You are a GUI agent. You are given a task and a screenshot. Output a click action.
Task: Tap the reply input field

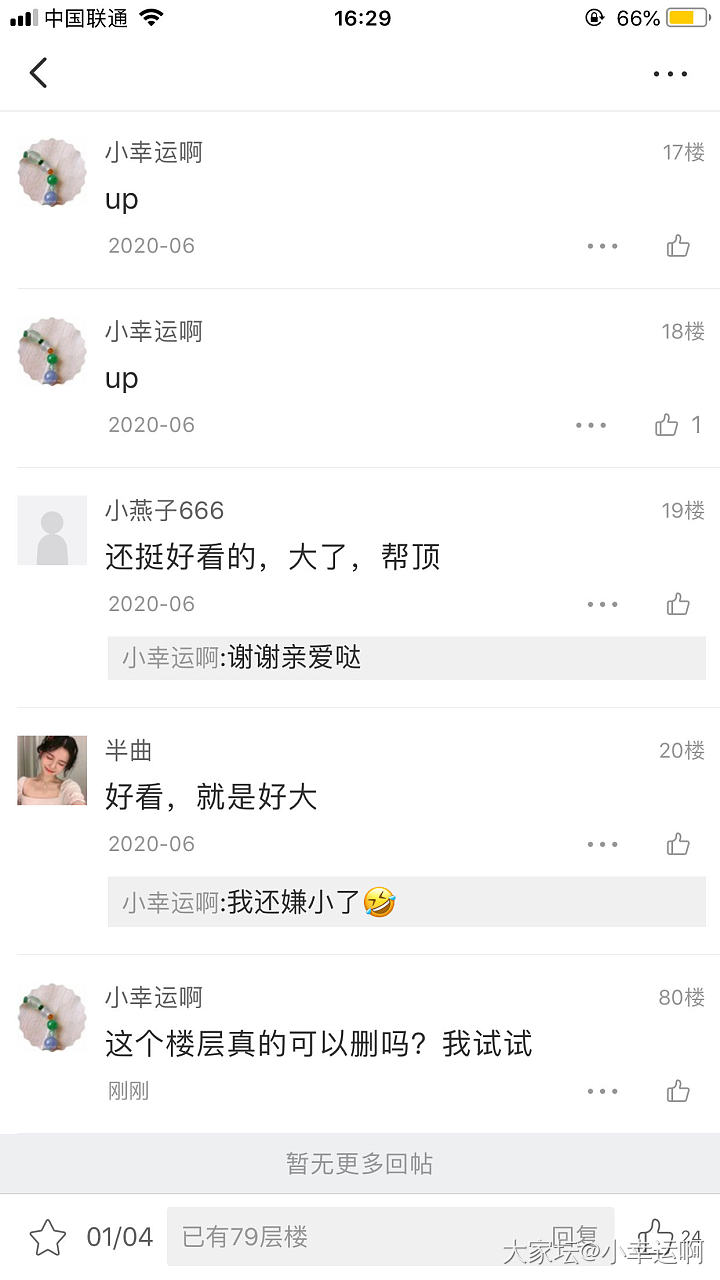point(360,1238)
